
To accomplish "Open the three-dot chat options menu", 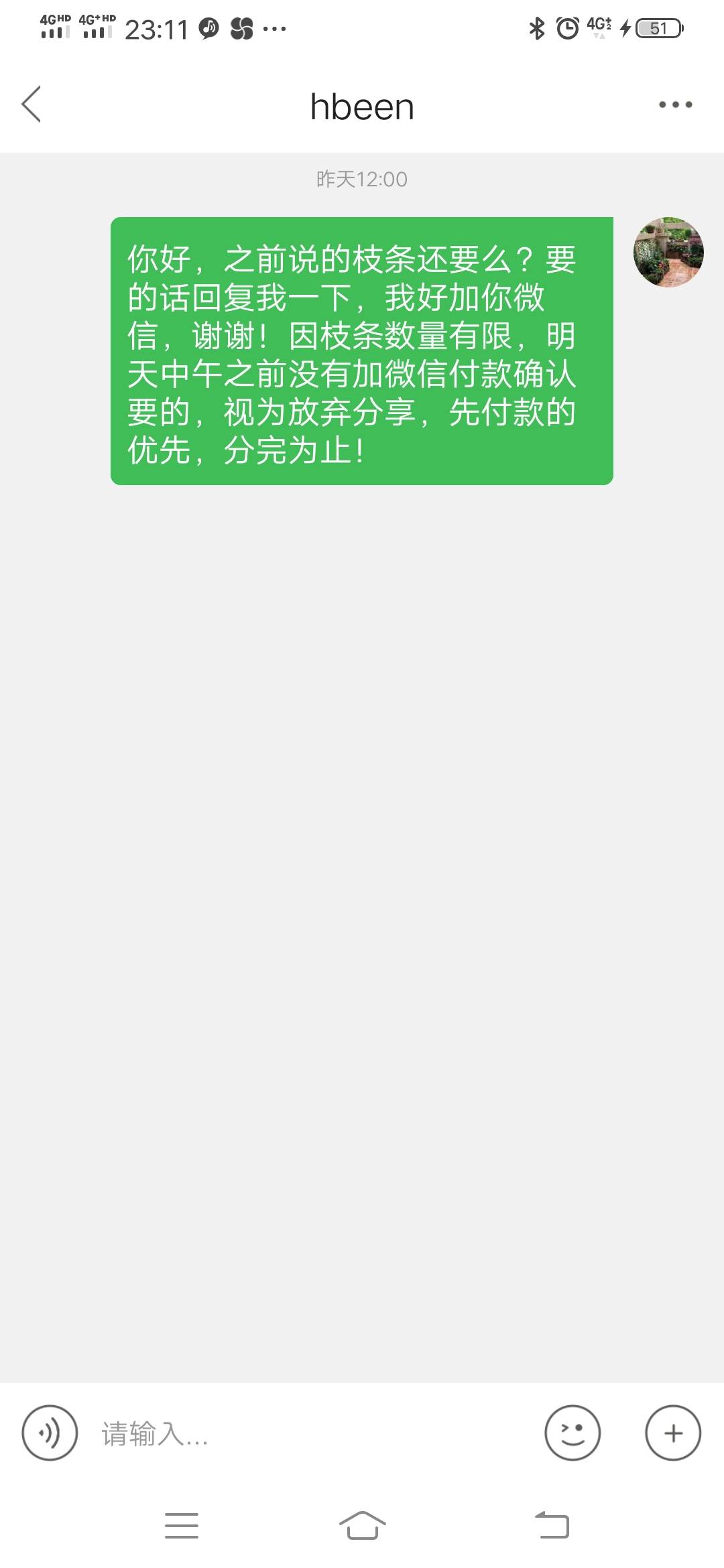I will click(x=675, y=105).
